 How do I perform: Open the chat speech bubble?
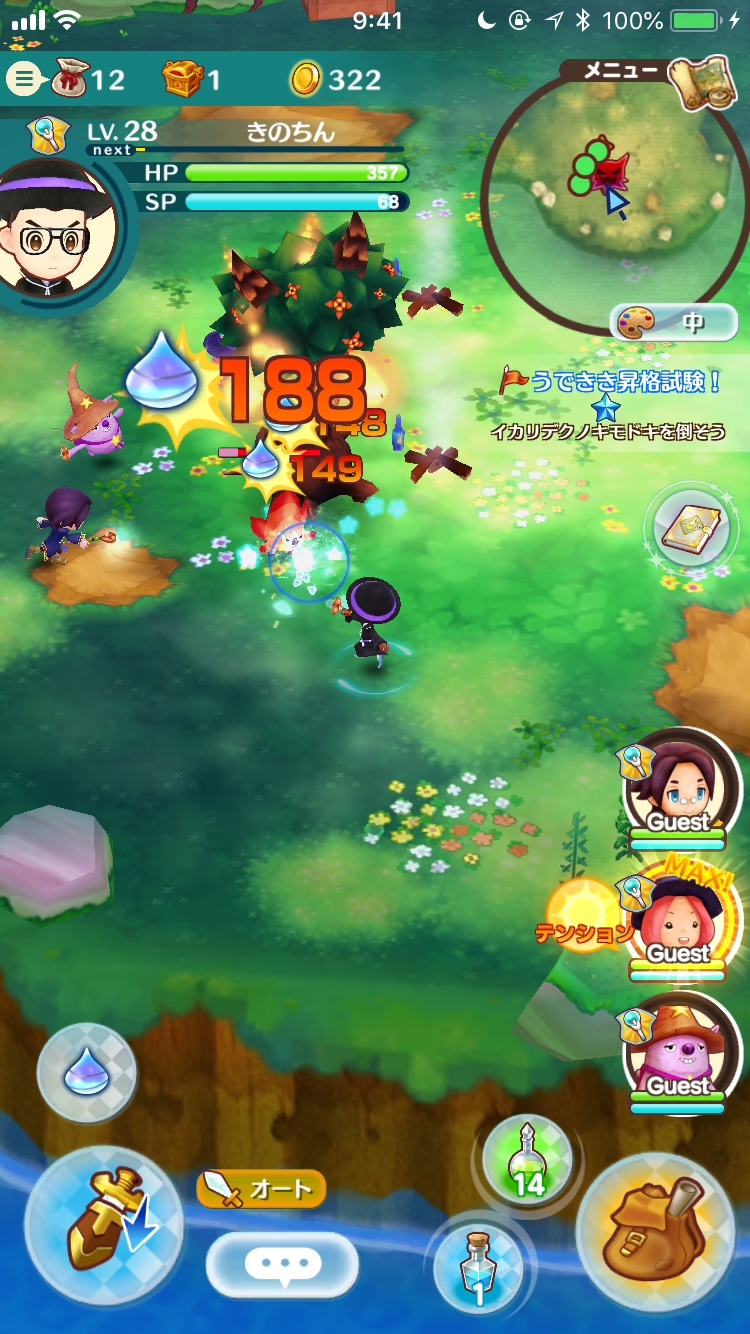click(x=282, y=1264)
